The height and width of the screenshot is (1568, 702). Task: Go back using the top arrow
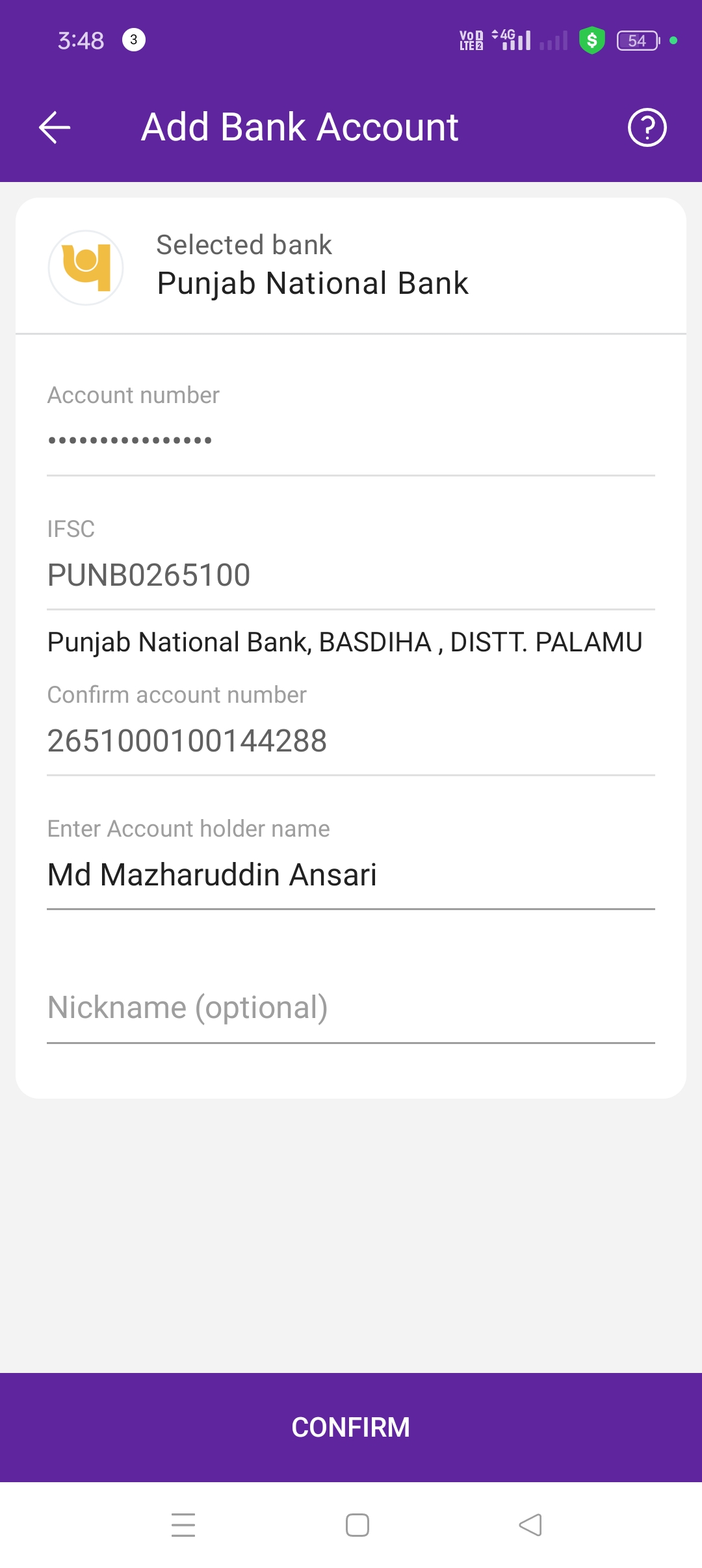(55, 127)
